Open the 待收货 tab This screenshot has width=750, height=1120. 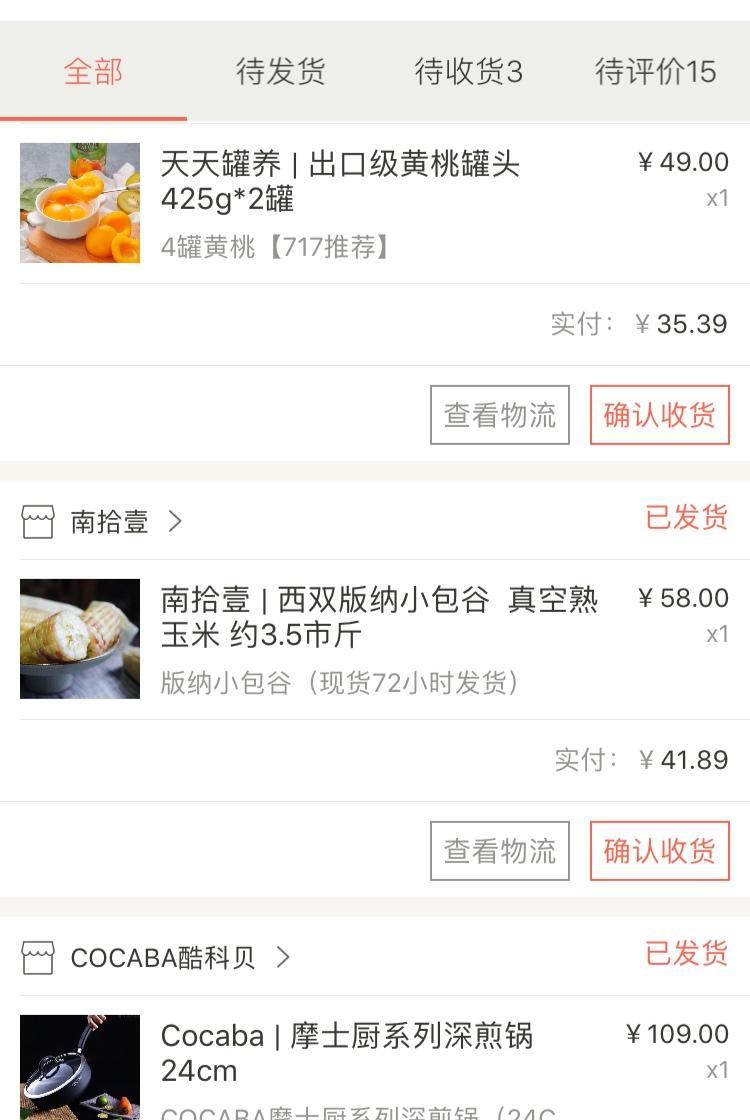468,72
